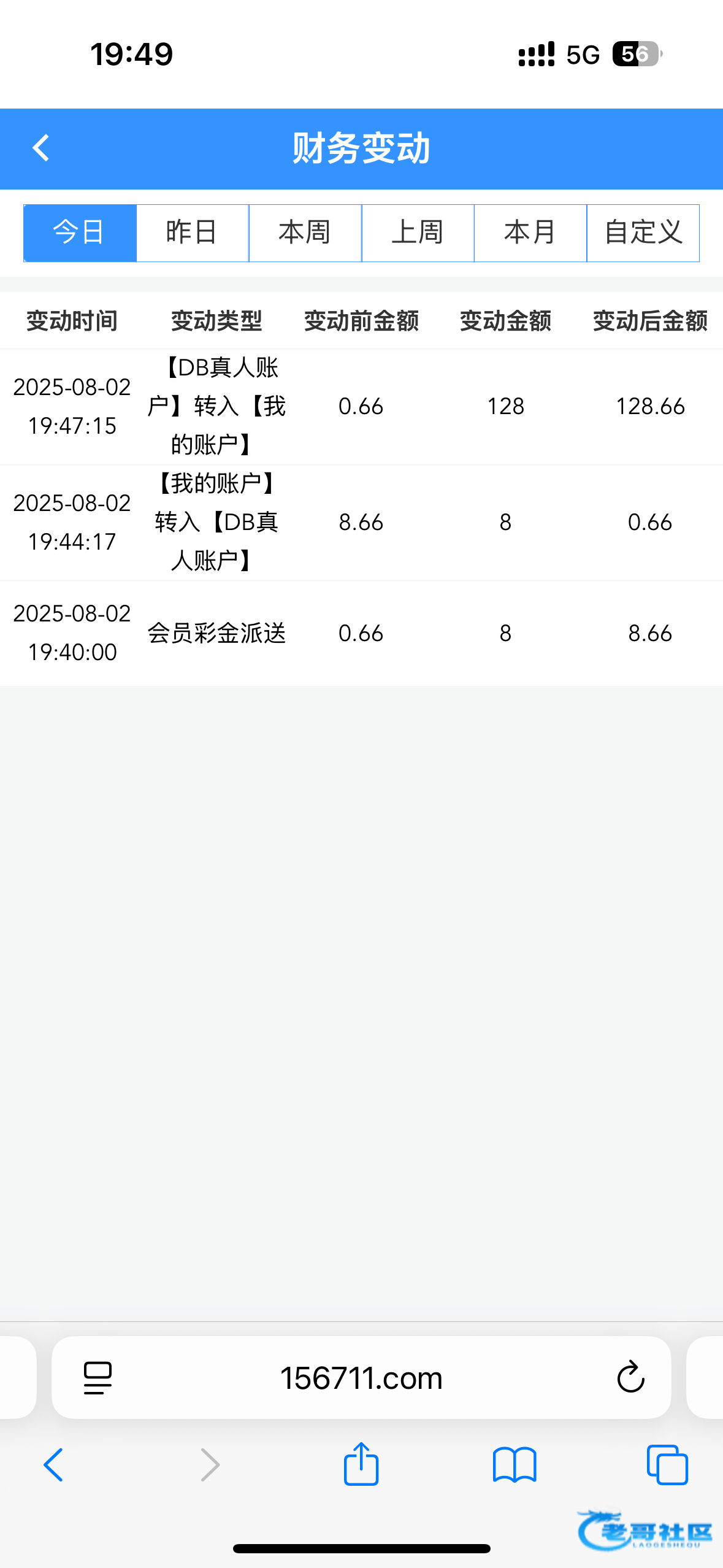View 上周 financial changes

click(x=418, y=233)
